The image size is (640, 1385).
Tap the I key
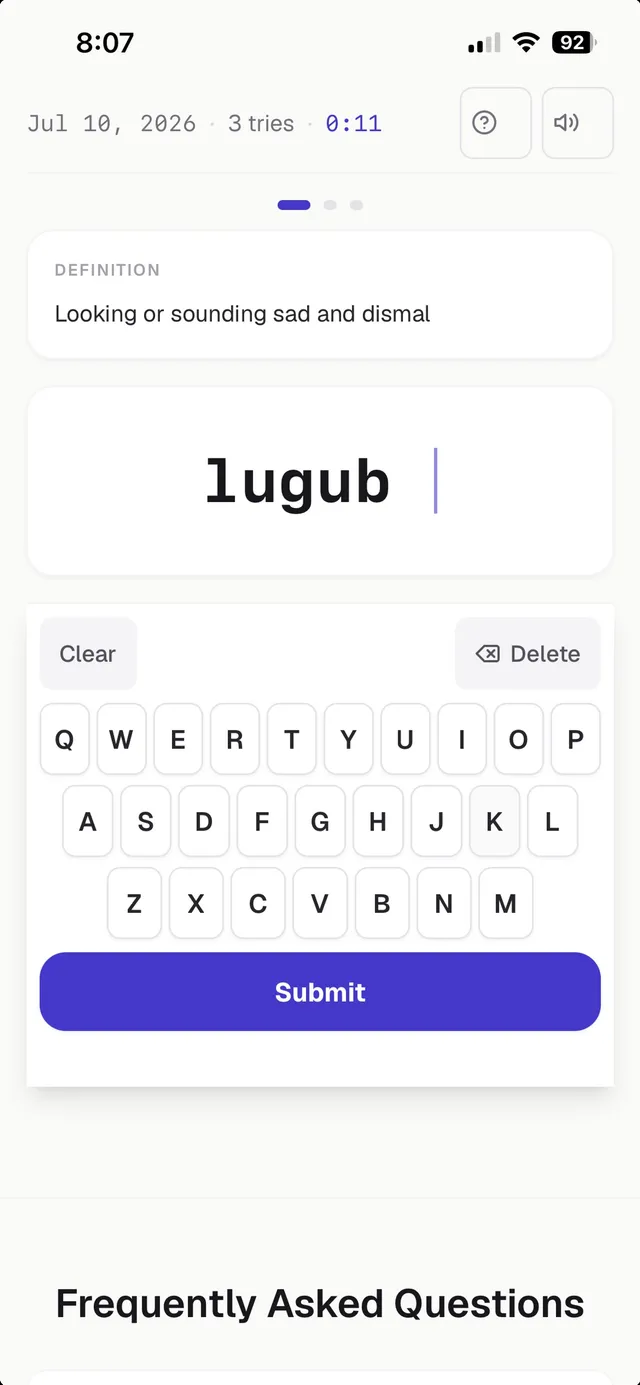coord(462,740)
